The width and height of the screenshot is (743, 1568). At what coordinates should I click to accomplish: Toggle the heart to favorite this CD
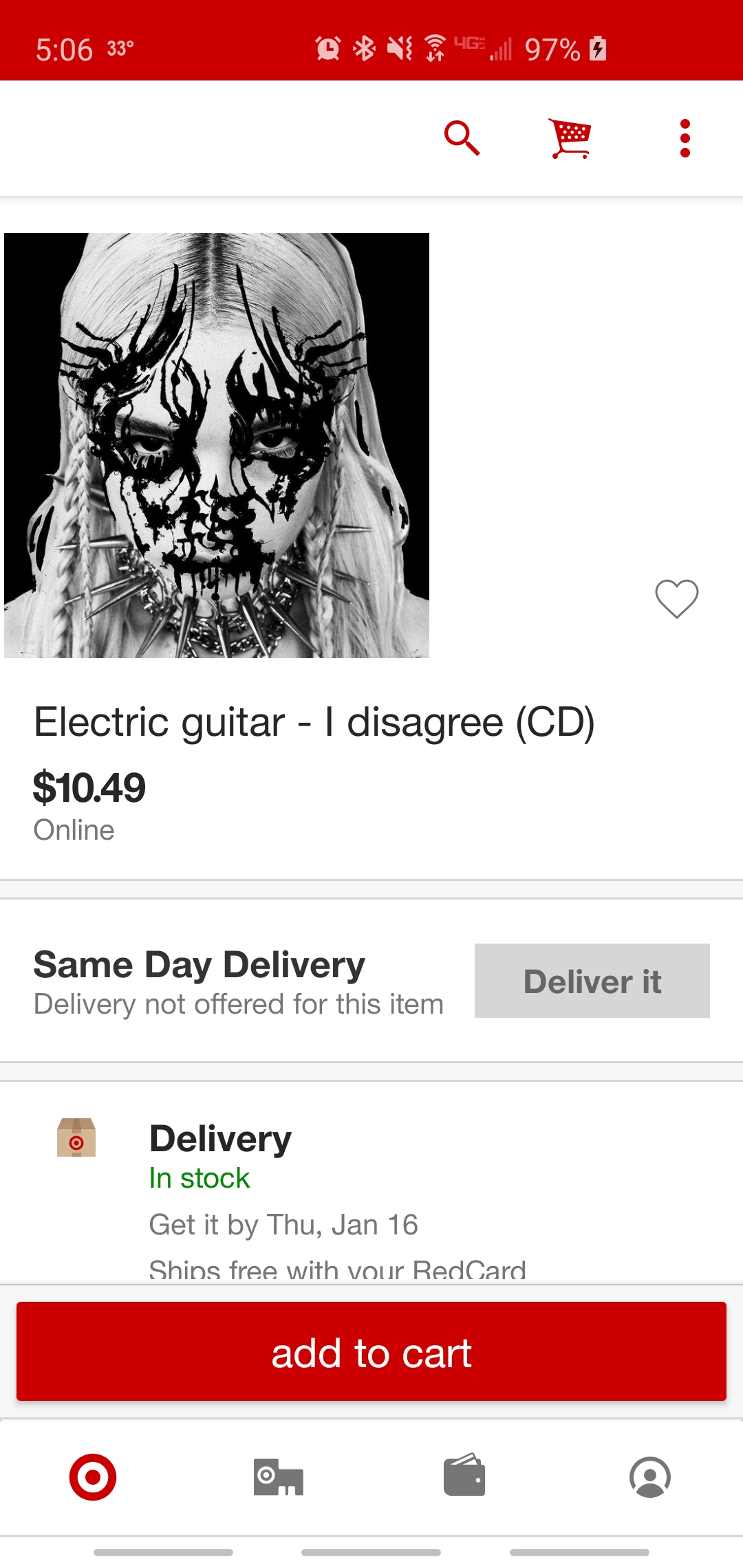point(677,600)
